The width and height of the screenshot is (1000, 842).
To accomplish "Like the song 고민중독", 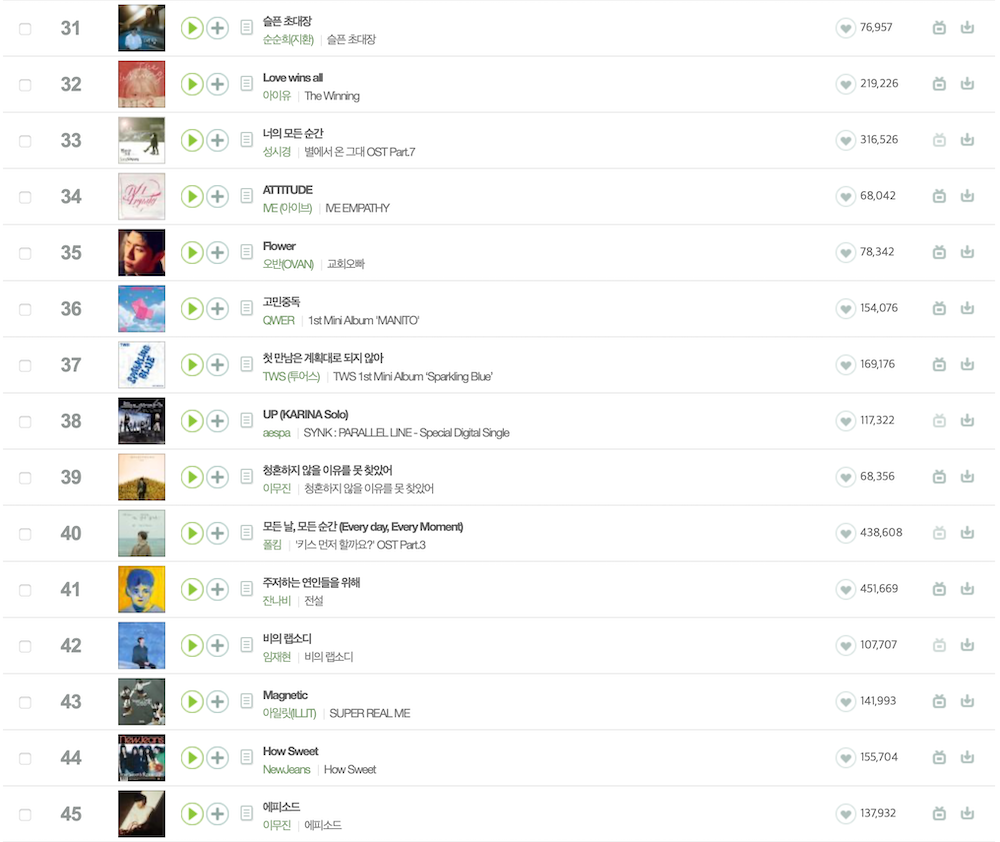I will coord(845,309).
